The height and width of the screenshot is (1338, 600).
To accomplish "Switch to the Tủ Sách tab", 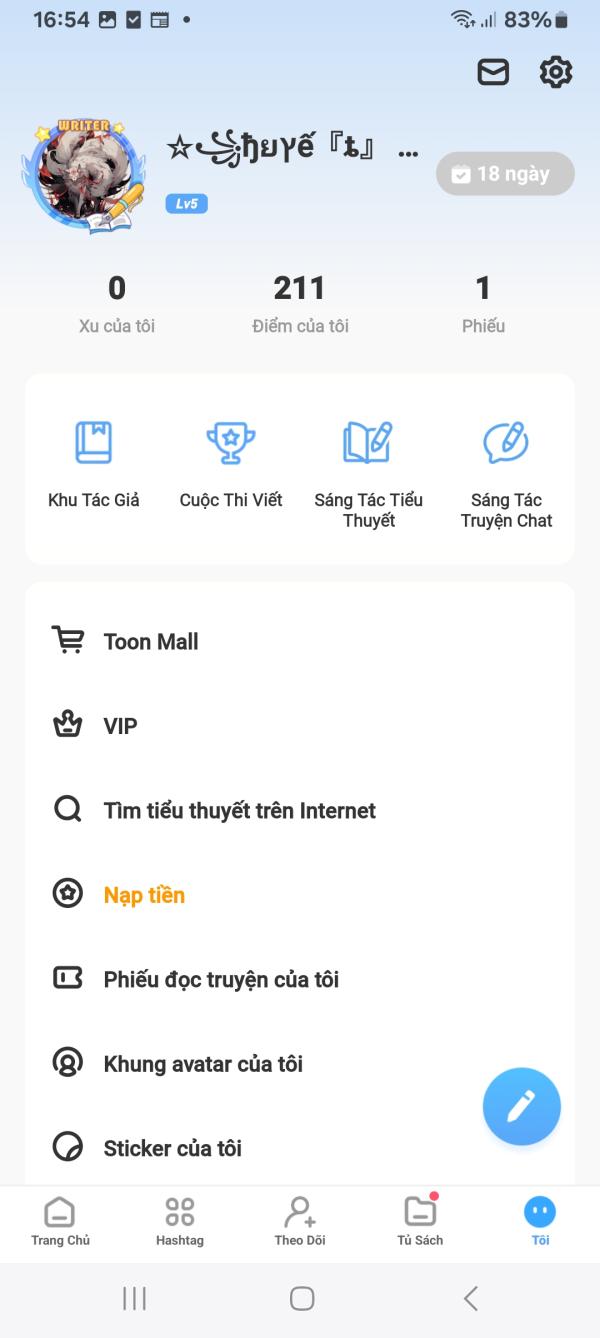I will (420, 1222).
